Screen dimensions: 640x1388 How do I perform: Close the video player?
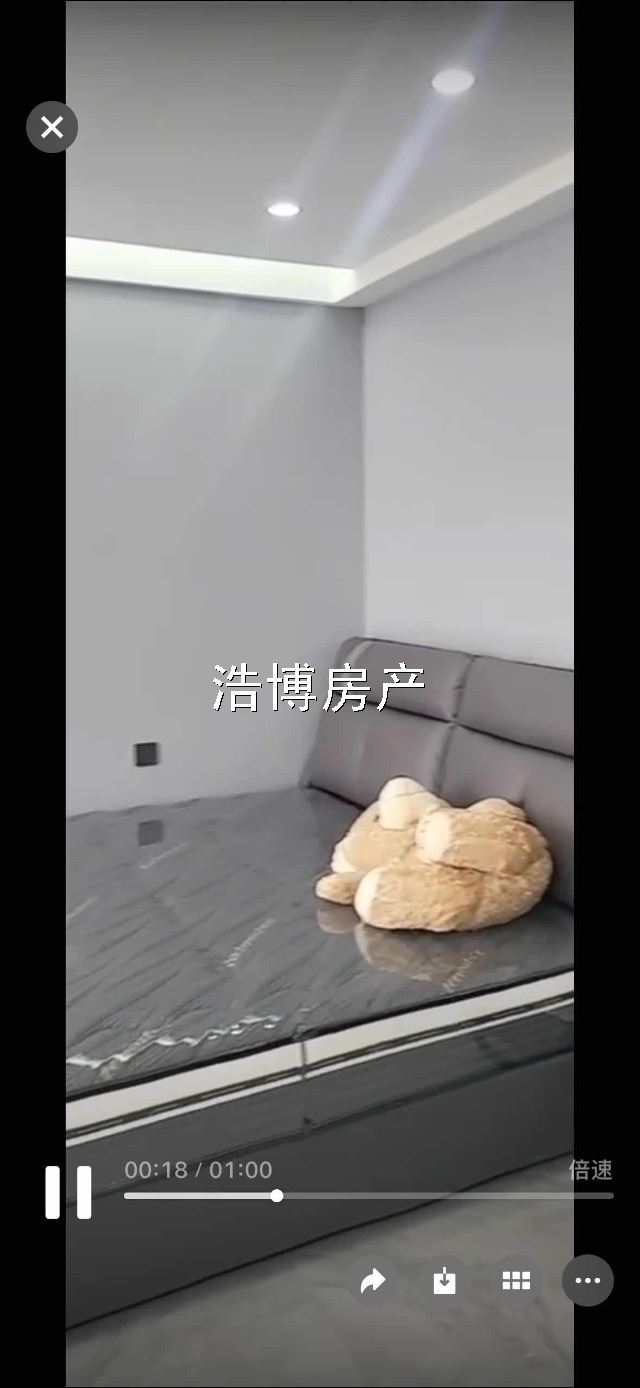pyautogui.click(x=52, y=127)
